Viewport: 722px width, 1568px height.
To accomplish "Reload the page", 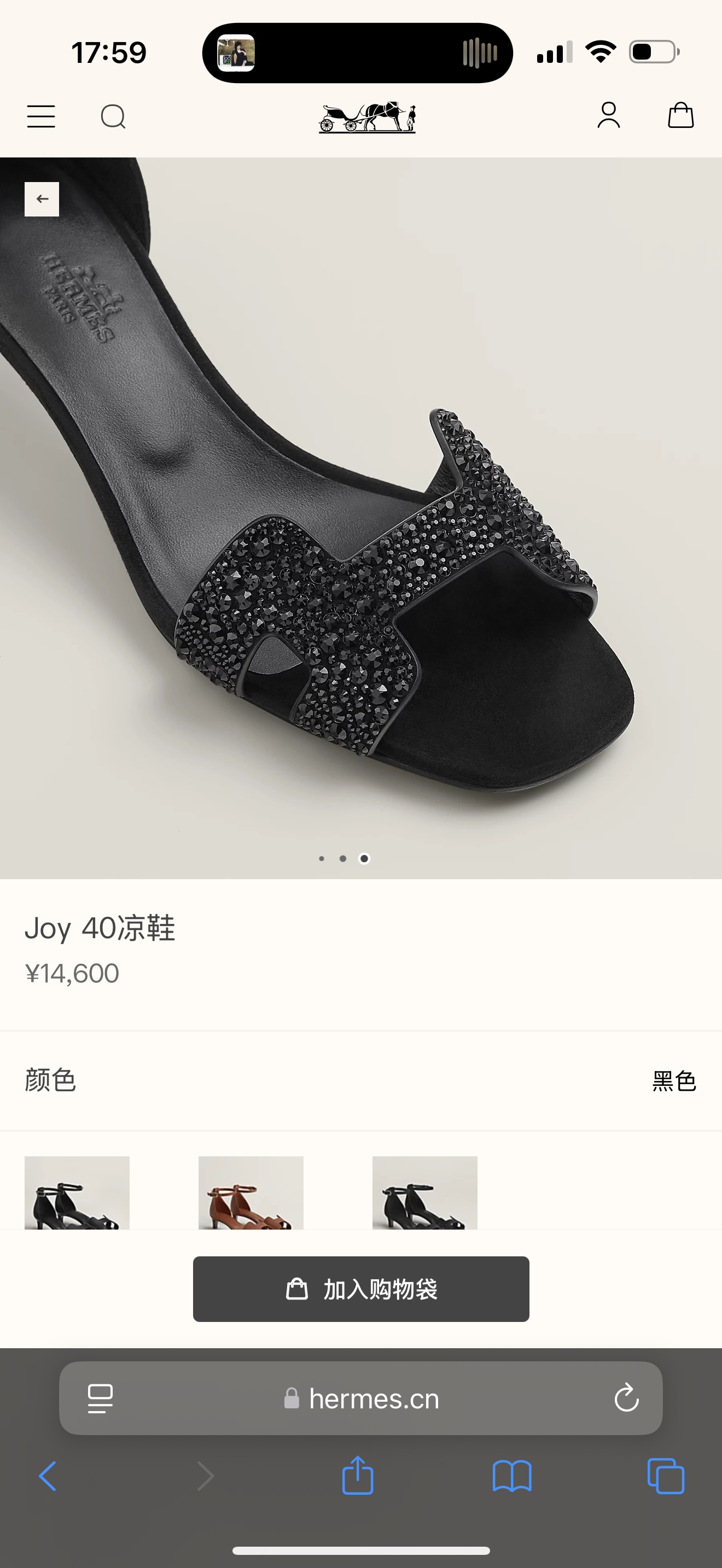I will pos(626,1398).
